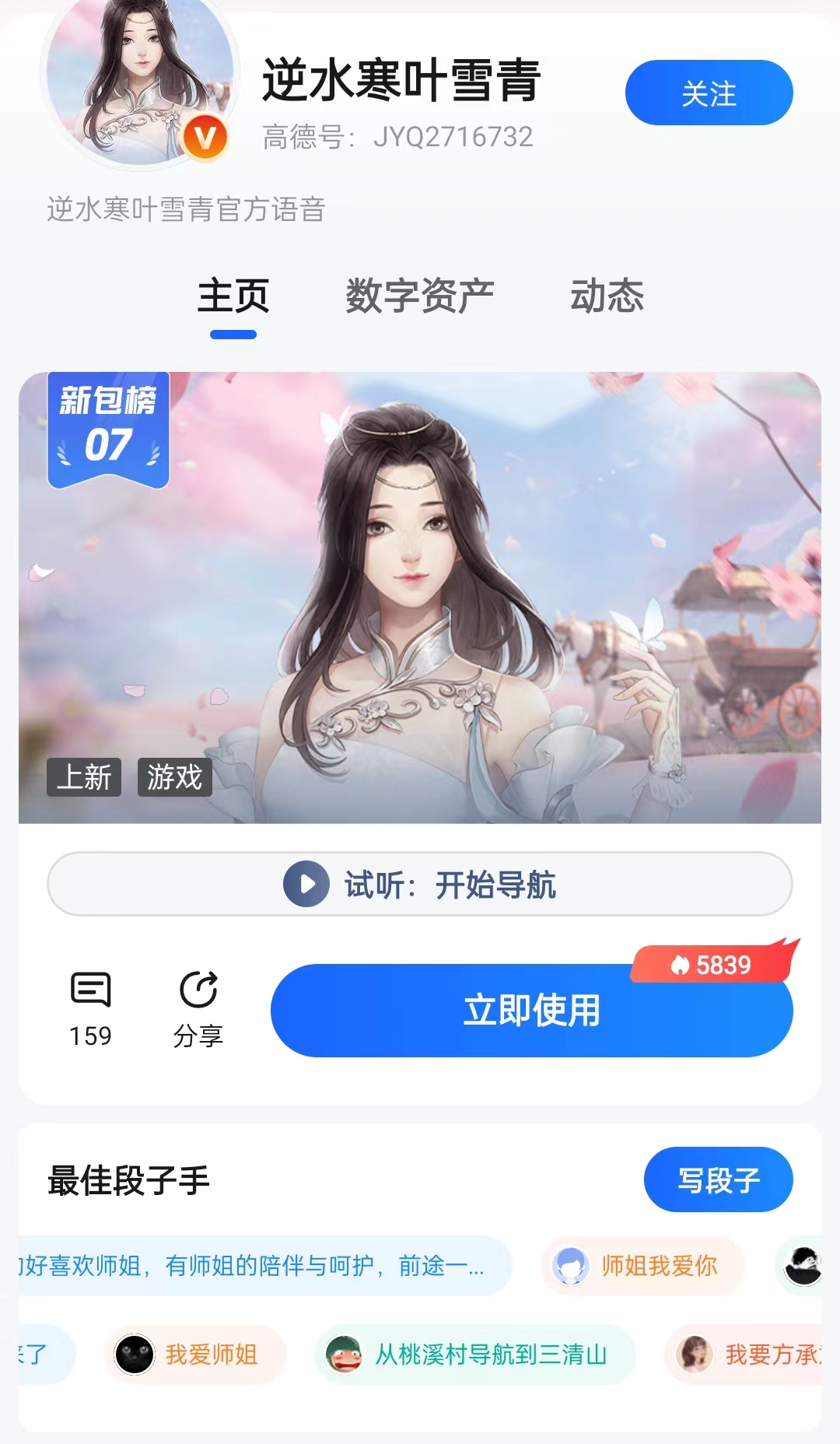840x1444 pixels.
Task: Select the 师姐我爱你 chip
Action: pyautogui.click(x=643, y=1266)
